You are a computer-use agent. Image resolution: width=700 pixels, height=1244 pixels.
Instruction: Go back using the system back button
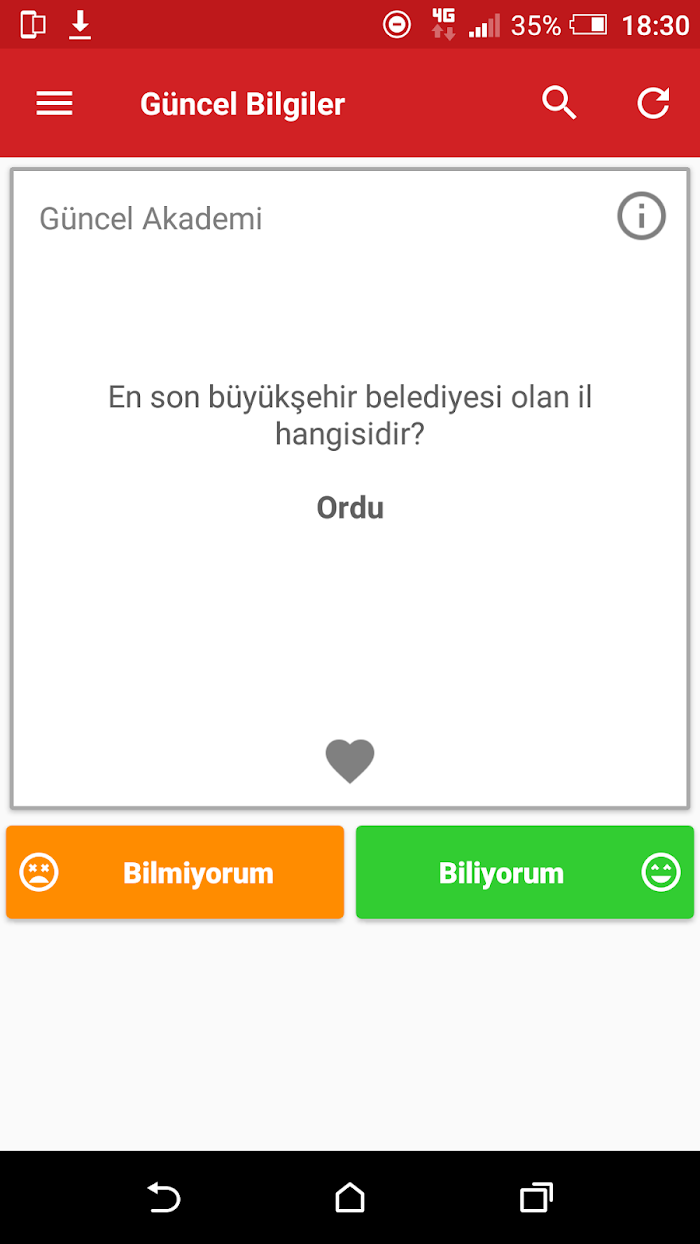164,1197
